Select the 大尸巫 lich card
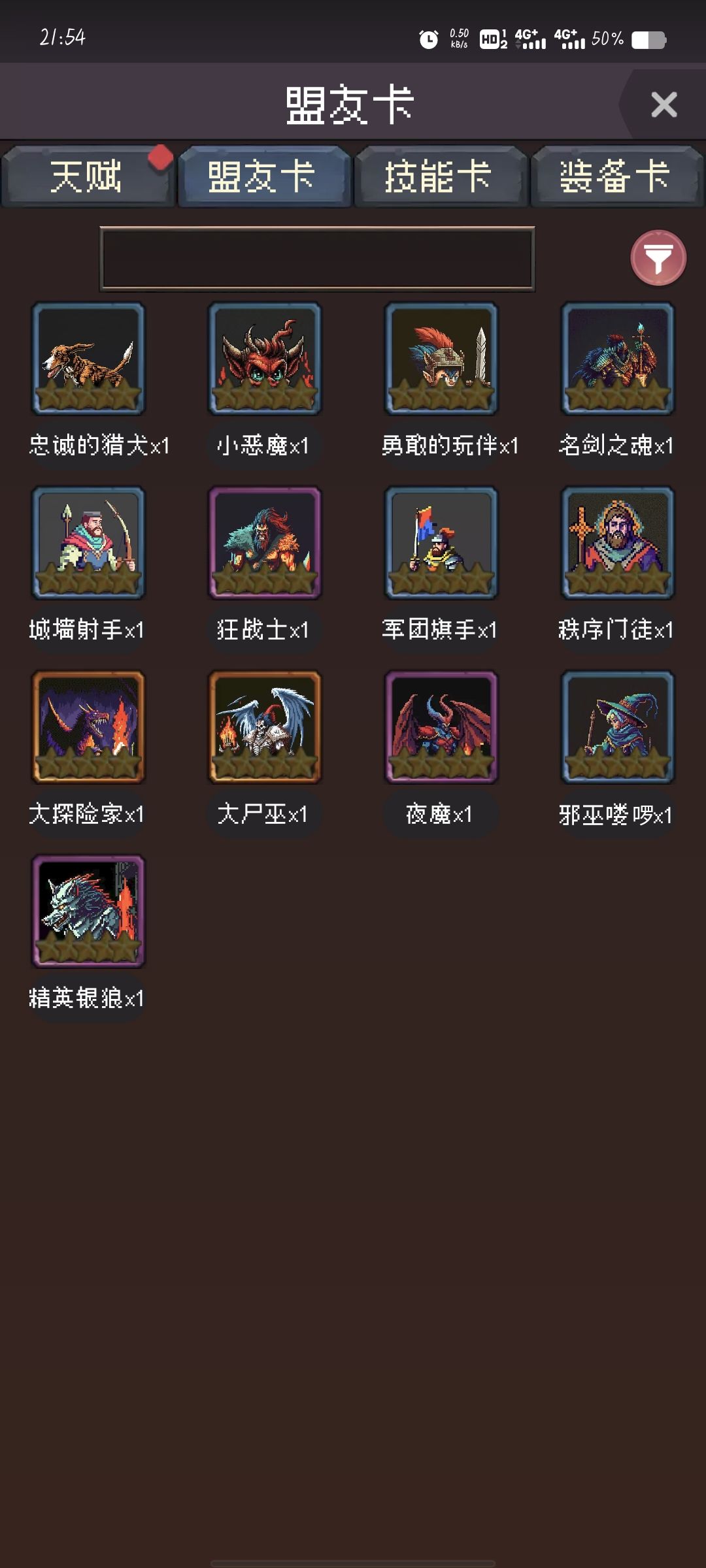 tap(264, 727)
